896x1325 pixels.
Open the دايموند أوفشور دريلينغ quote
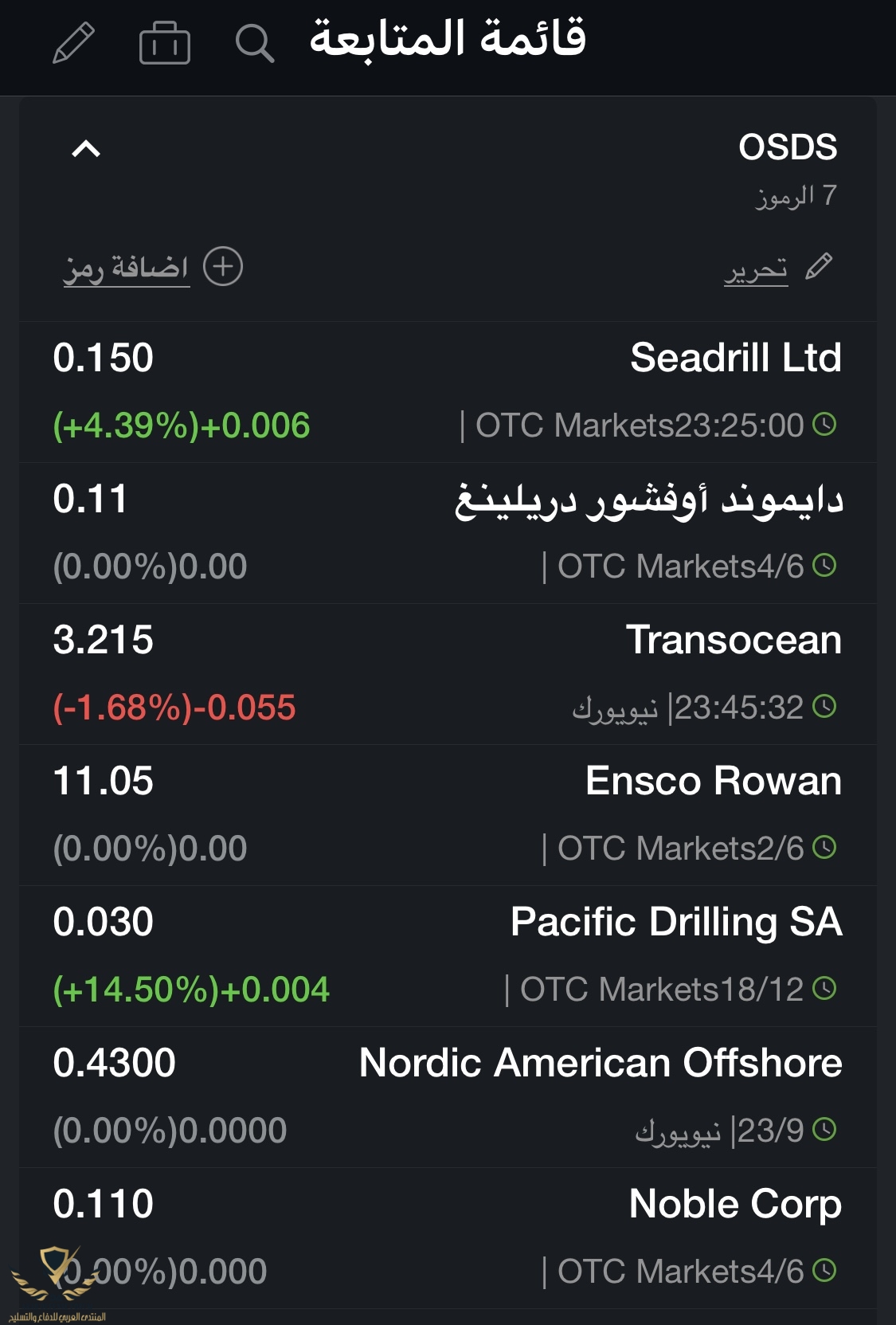(448, 532)
